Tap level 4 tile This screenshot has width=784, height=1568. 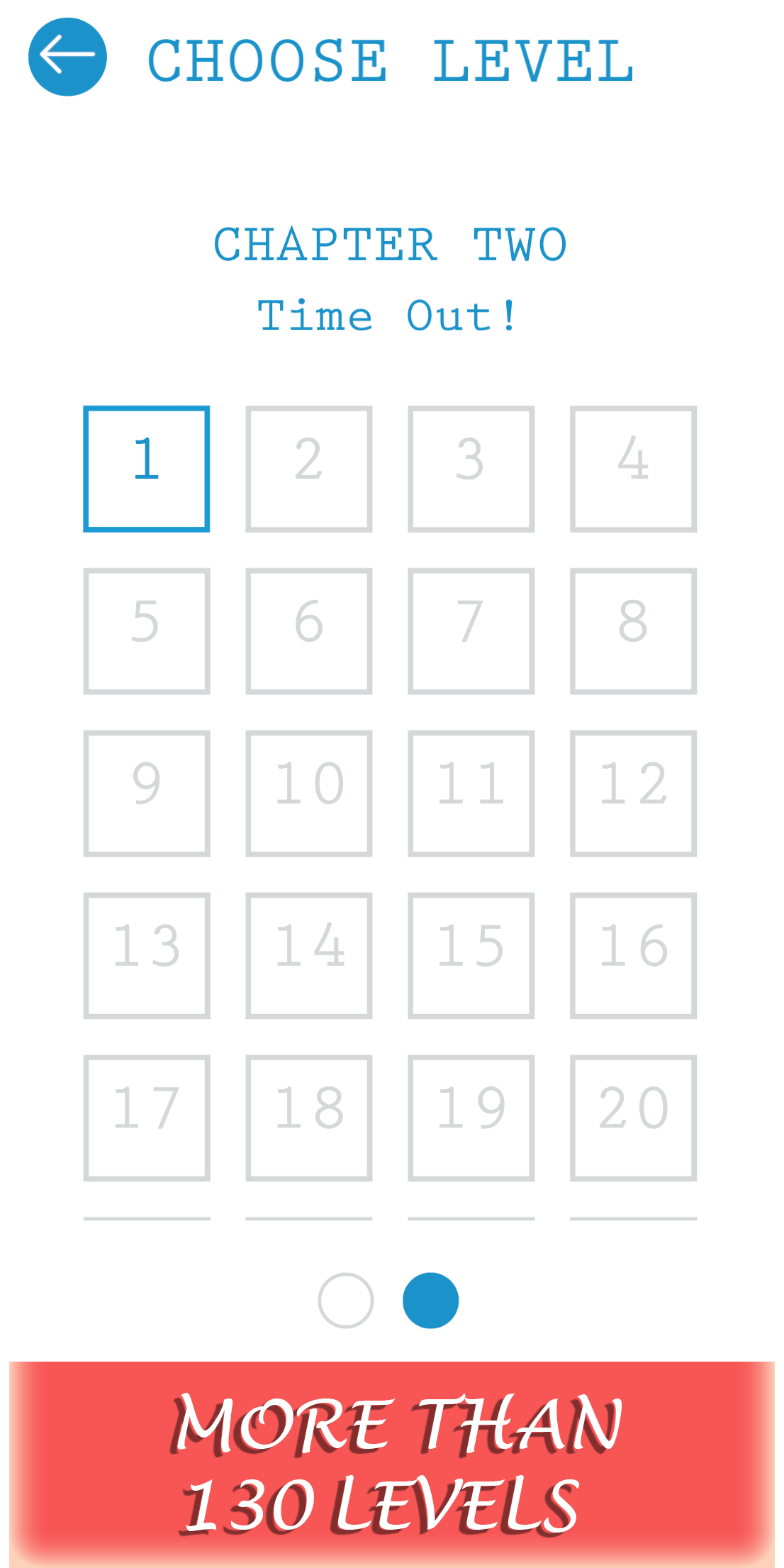(x=633, y=469)
